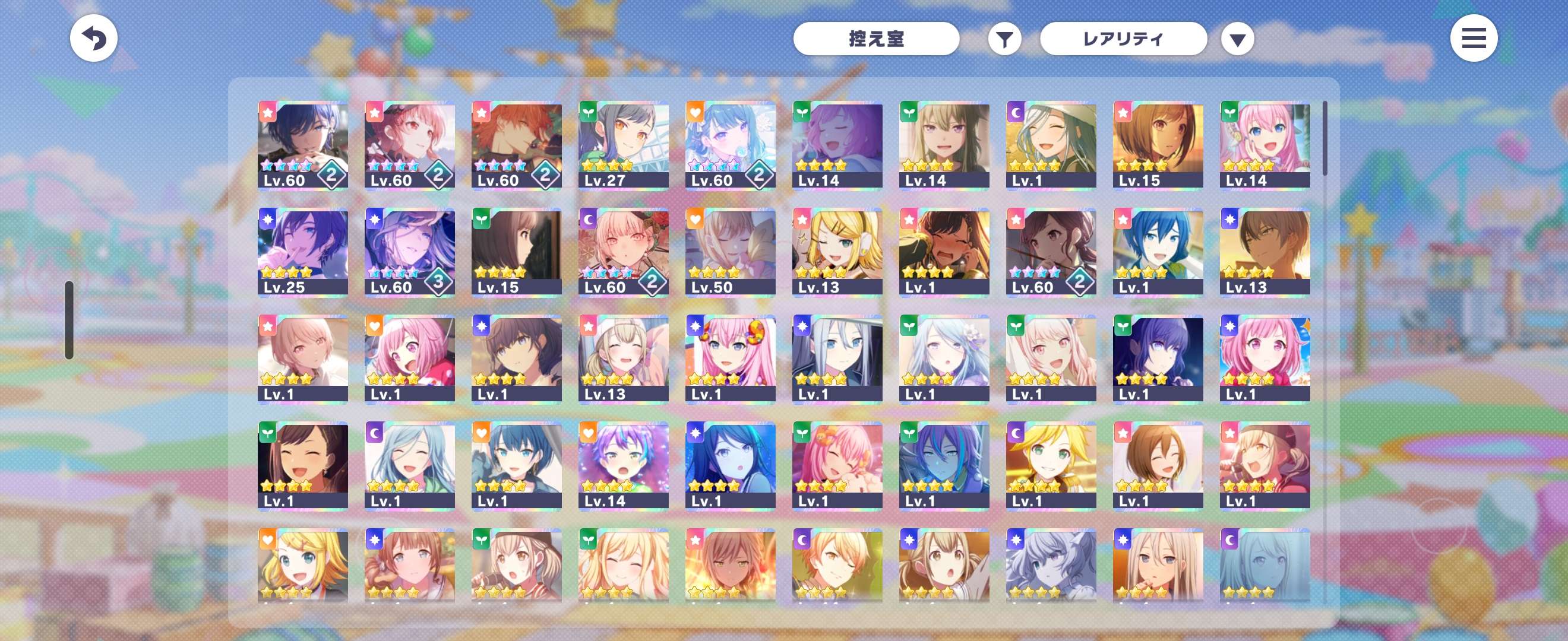Select the Lv.27 black-haired girl card
1568x641 pixels.
[622, 145]
